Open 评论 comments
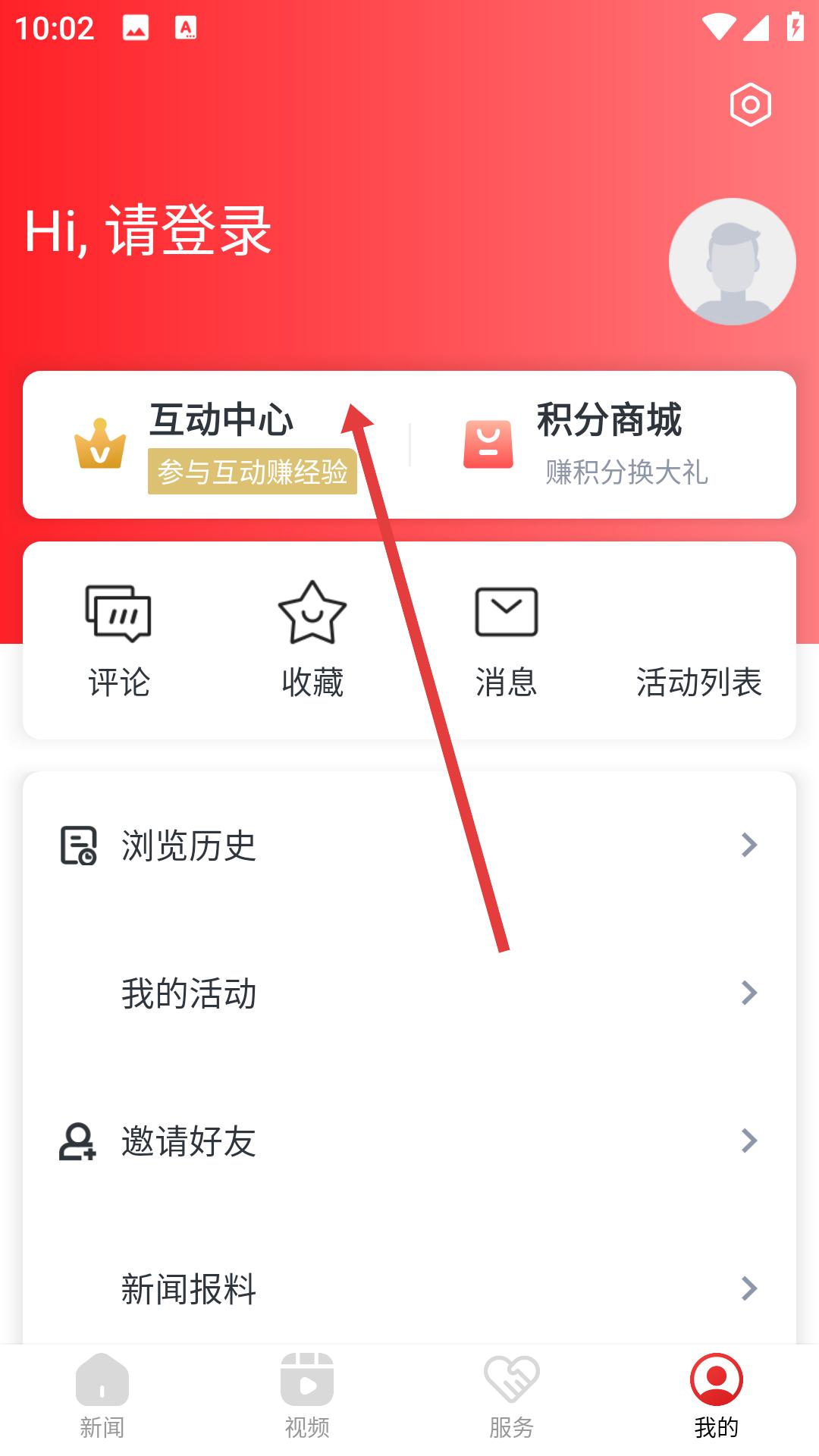Screen dimensions: 819x1456 point(119,641)
